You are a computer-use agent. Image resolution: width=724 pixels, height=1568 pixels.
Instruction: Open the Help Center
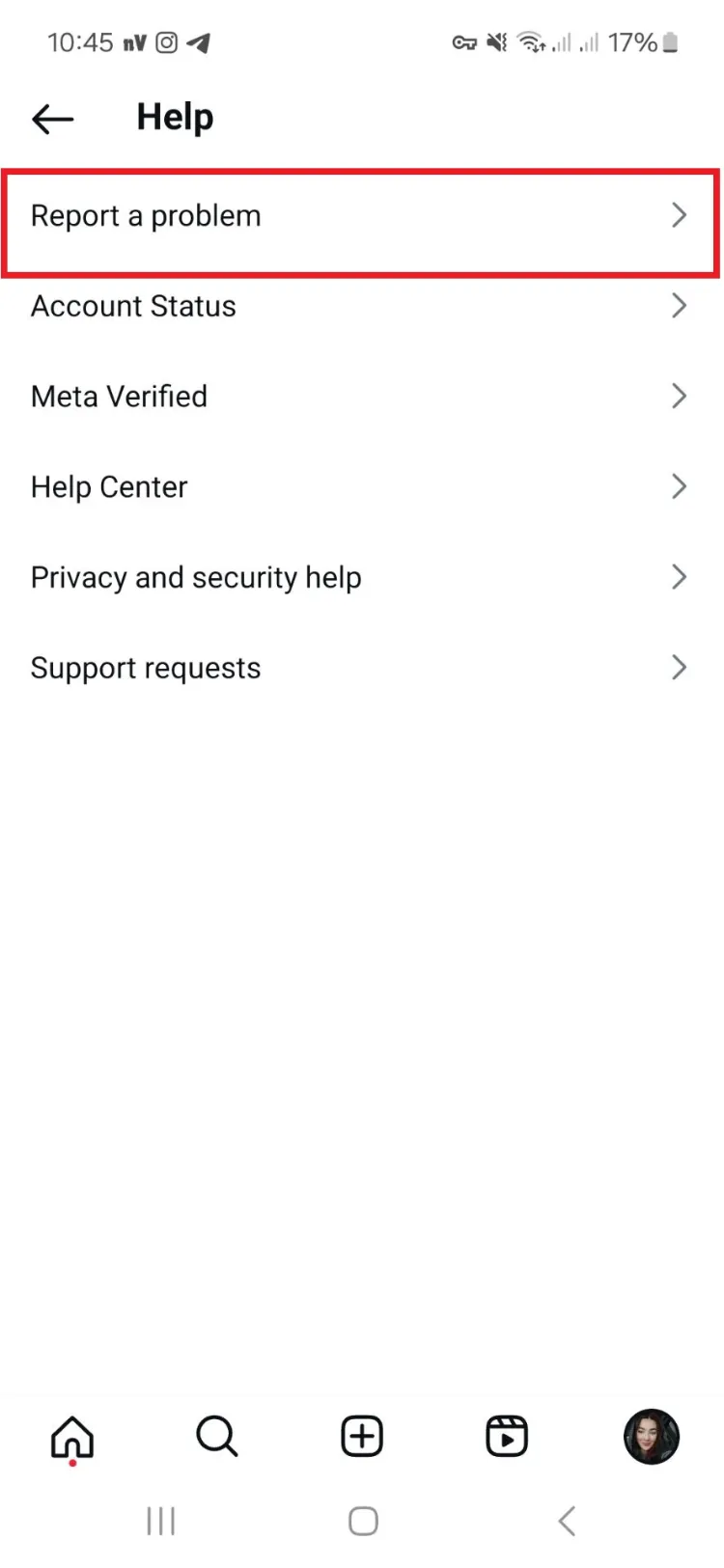[x=360, y=487]
